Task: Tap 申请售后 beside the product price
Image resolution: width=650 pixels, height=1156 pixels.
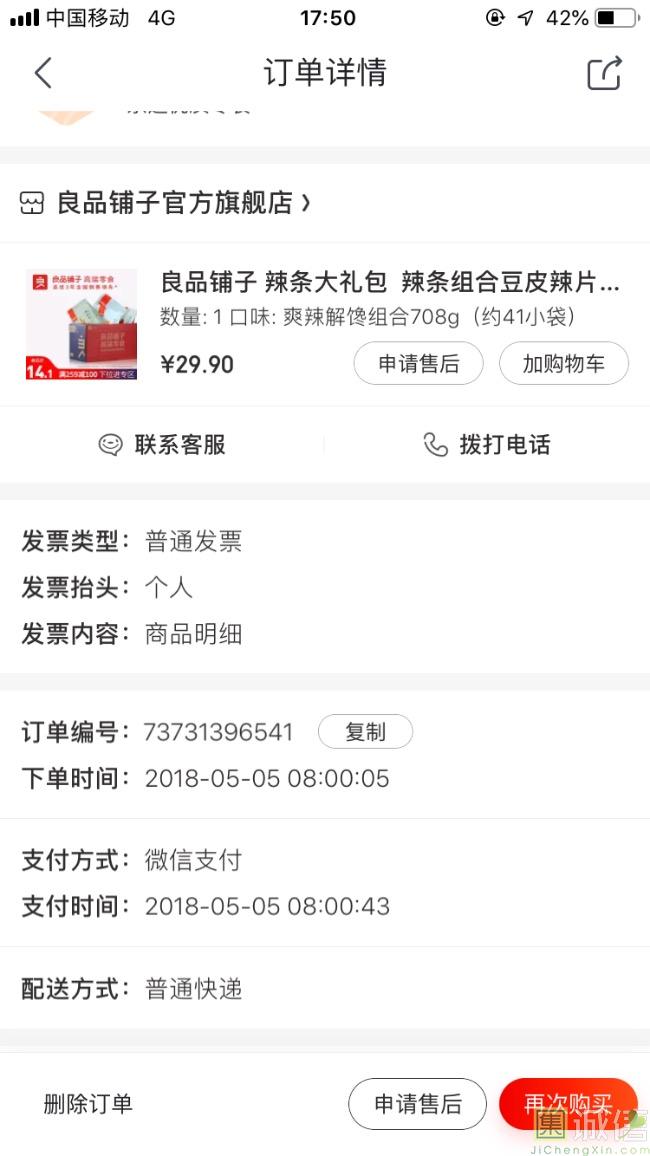Action: [418, 364]
